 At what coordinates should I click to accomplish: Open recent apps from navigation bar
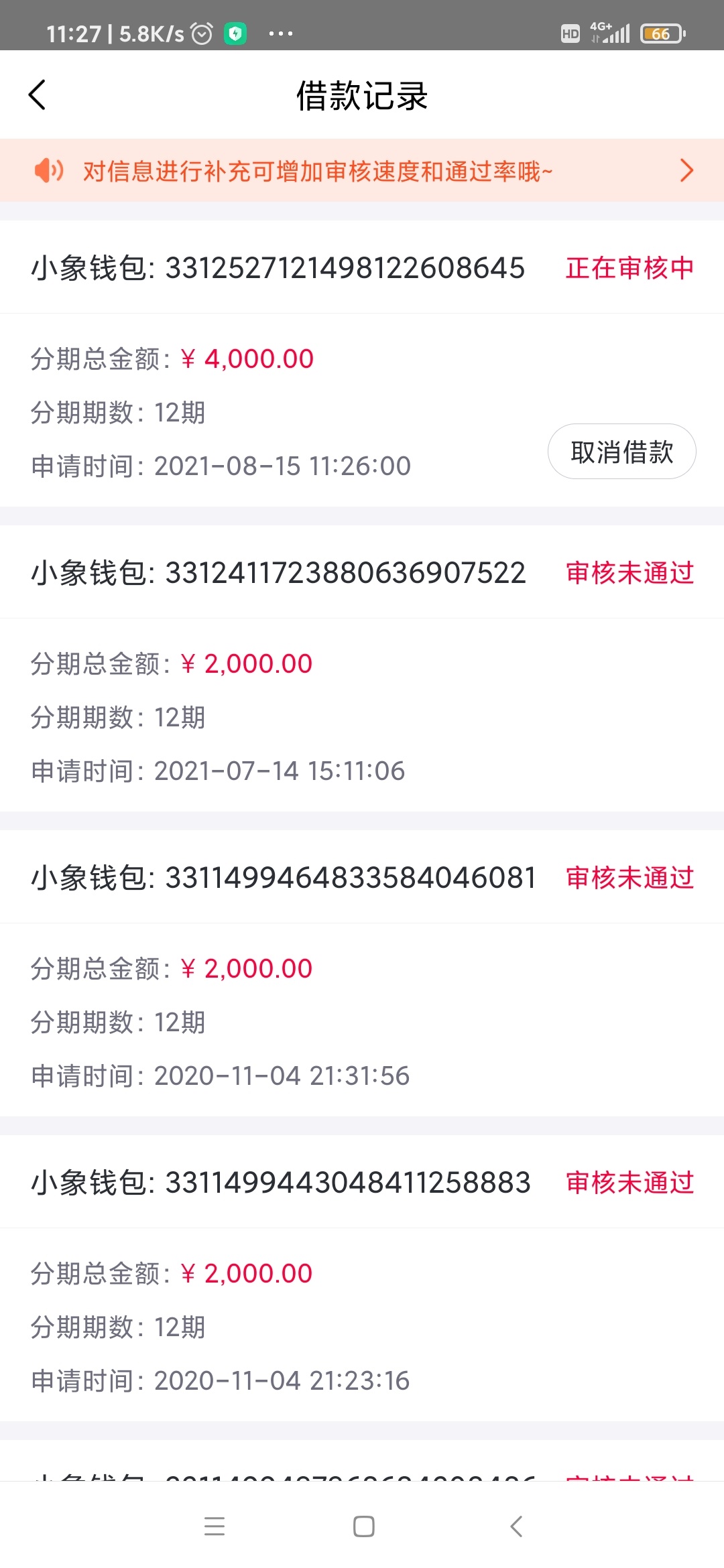coord(215,1526)
